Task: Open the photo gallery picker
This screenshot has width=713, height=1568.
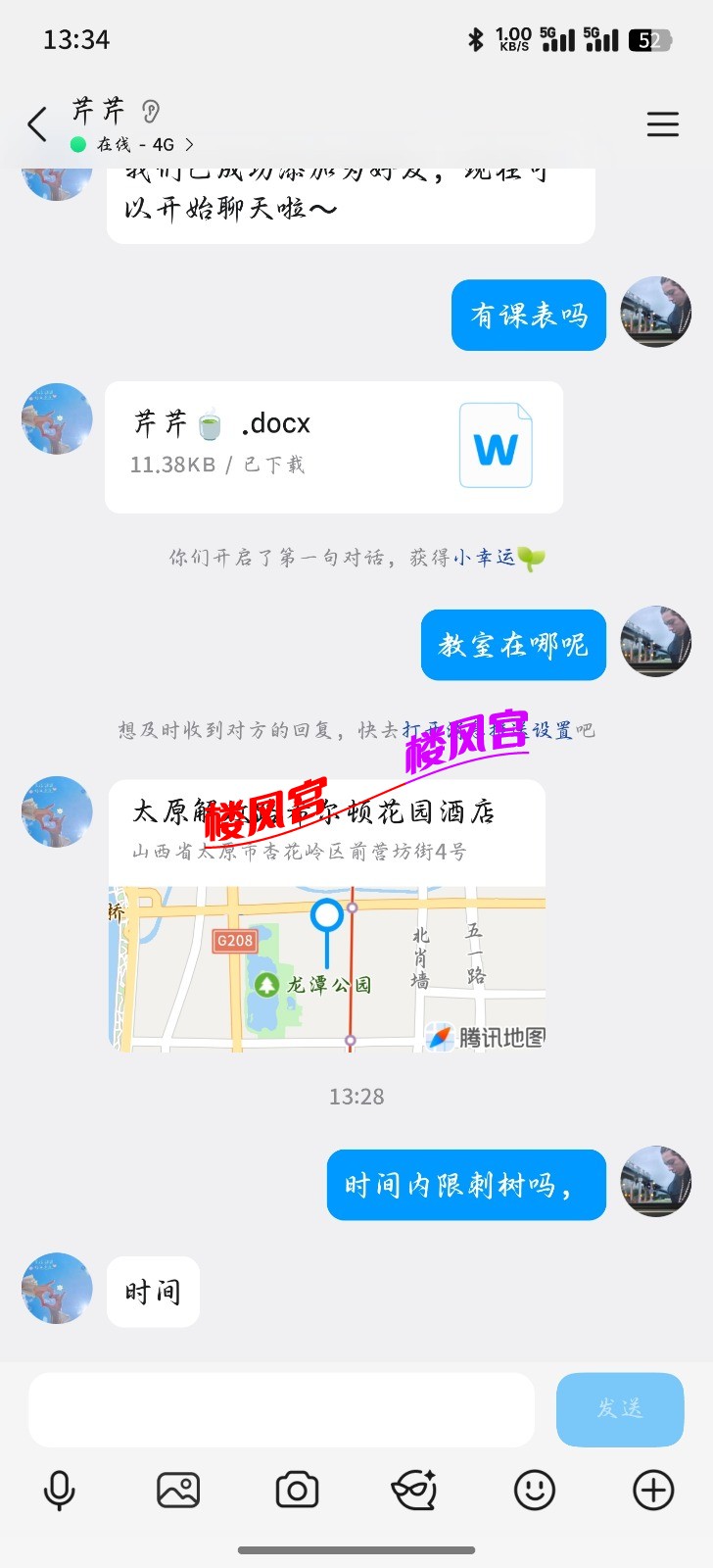Action: coord(178,1491)
